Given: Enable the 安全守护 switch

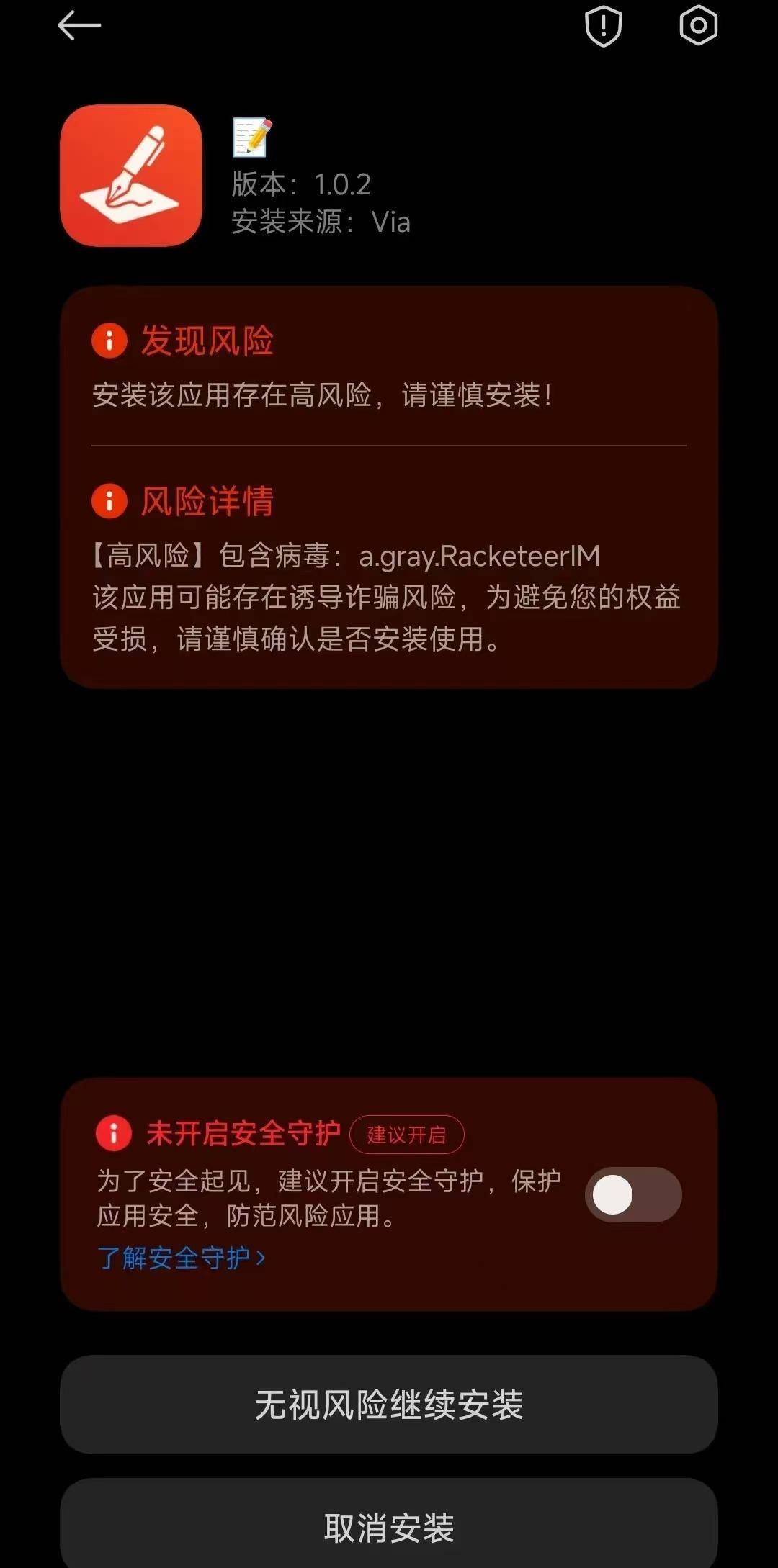Looking at the screenshot, I should point(633,1195).
